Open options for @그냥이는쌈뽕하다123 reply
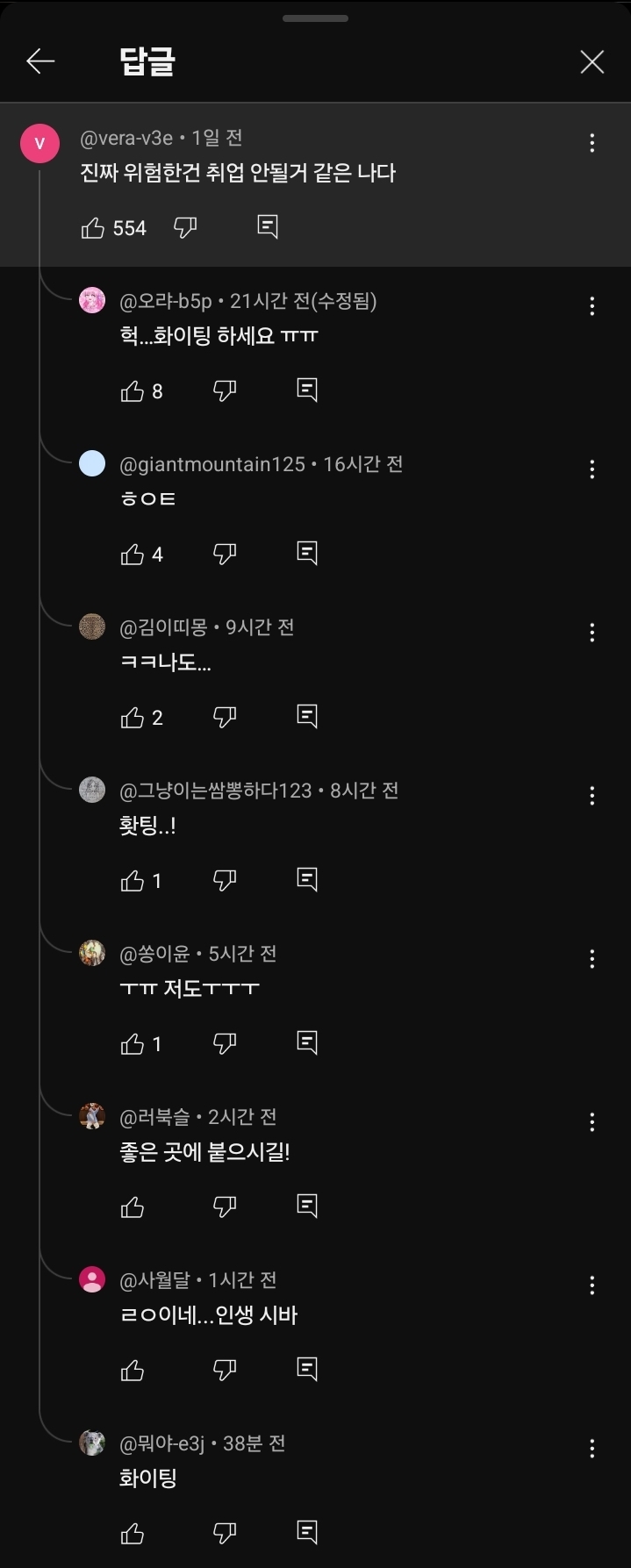Viewport: 631px width, 1568px height. point(592,796)
